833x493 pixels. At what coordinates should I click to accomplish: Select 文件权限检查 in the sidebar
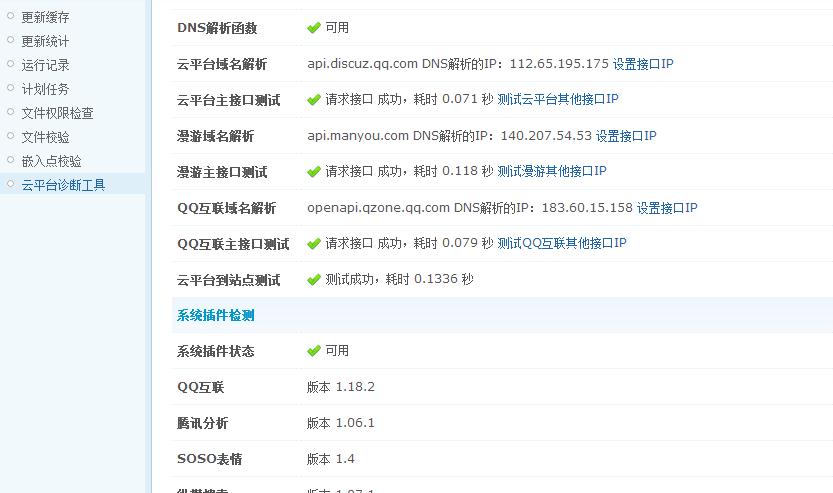pos(57,113)
